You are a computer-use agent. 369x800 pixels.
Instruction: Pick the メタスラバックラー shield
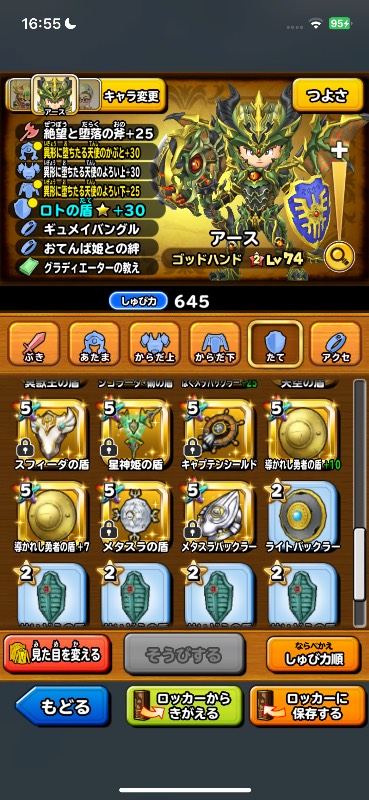pos(219,517)
